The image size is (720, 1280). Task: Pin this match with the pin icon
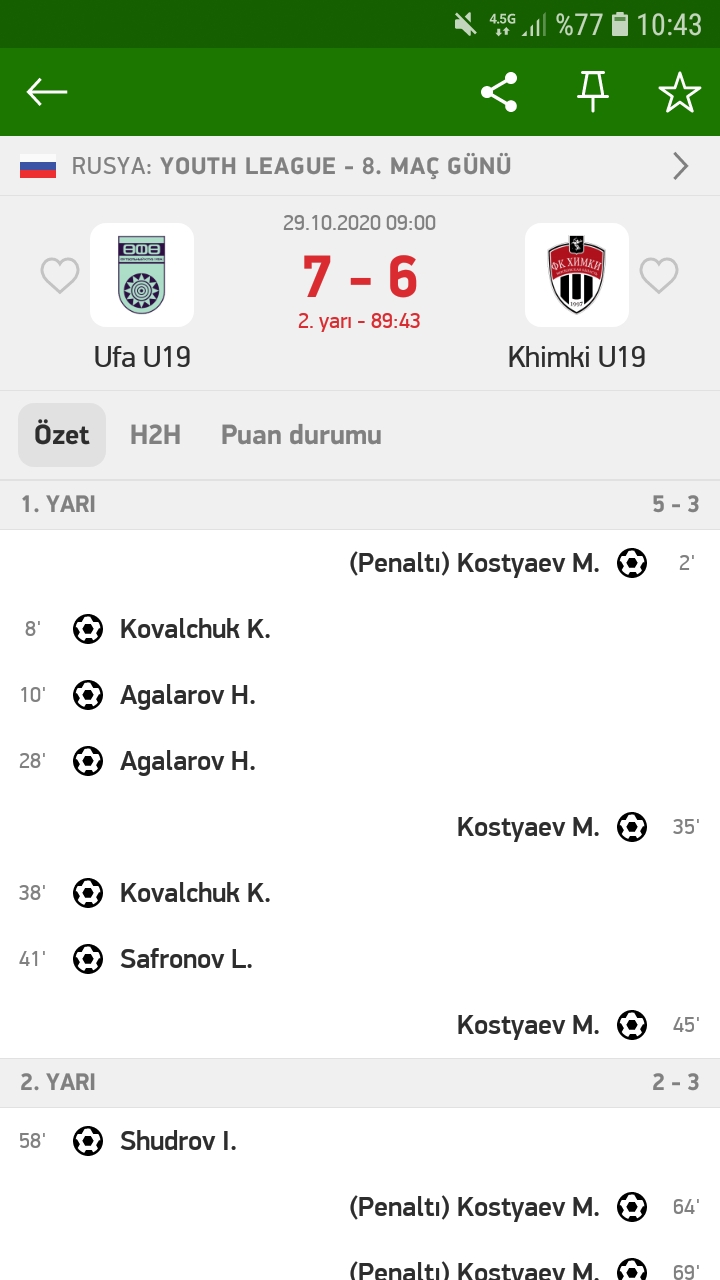[593, 92]
